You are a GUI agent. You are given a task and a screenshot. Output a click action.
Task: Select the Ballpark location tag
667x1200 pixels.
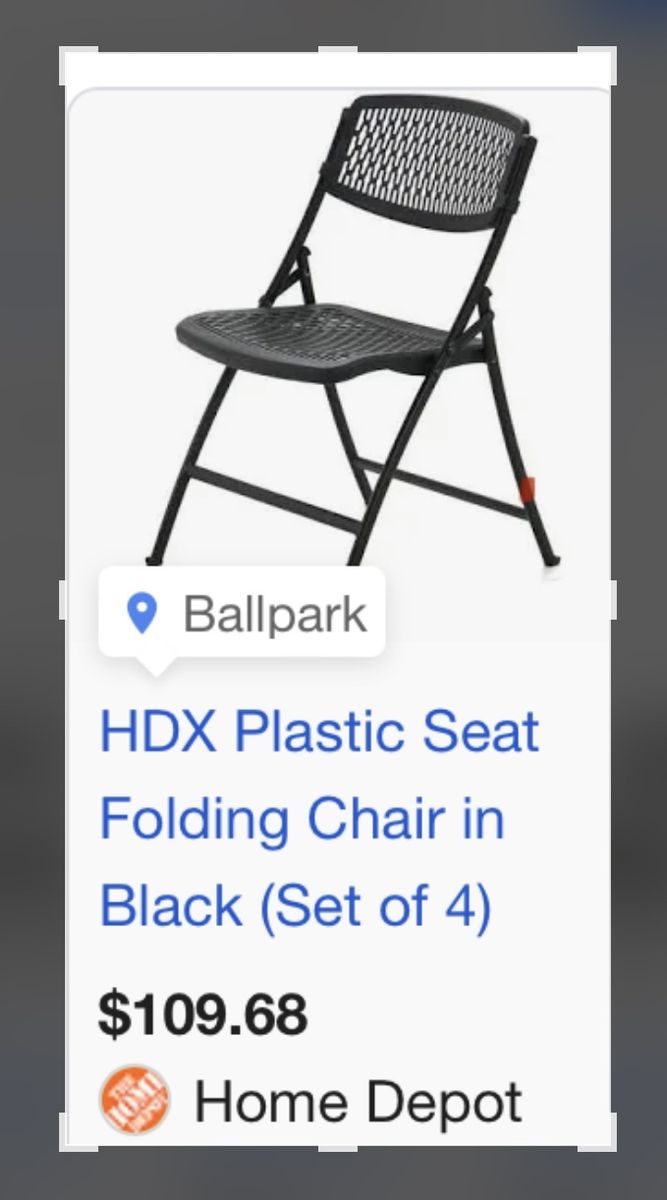(x=243, y=613)
